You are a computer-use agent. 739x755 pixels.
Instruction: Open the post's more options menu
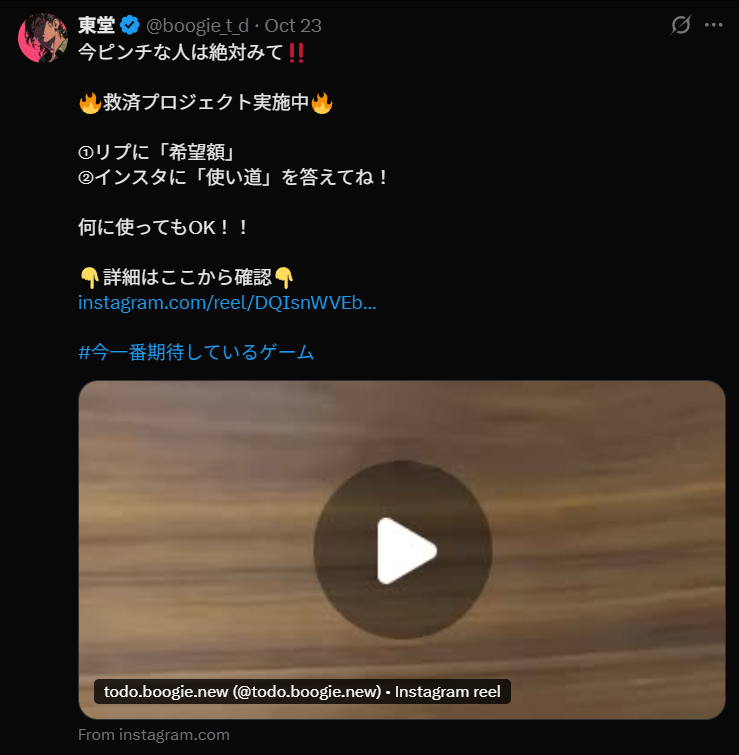pyautogui.click(x=713, y=25)
